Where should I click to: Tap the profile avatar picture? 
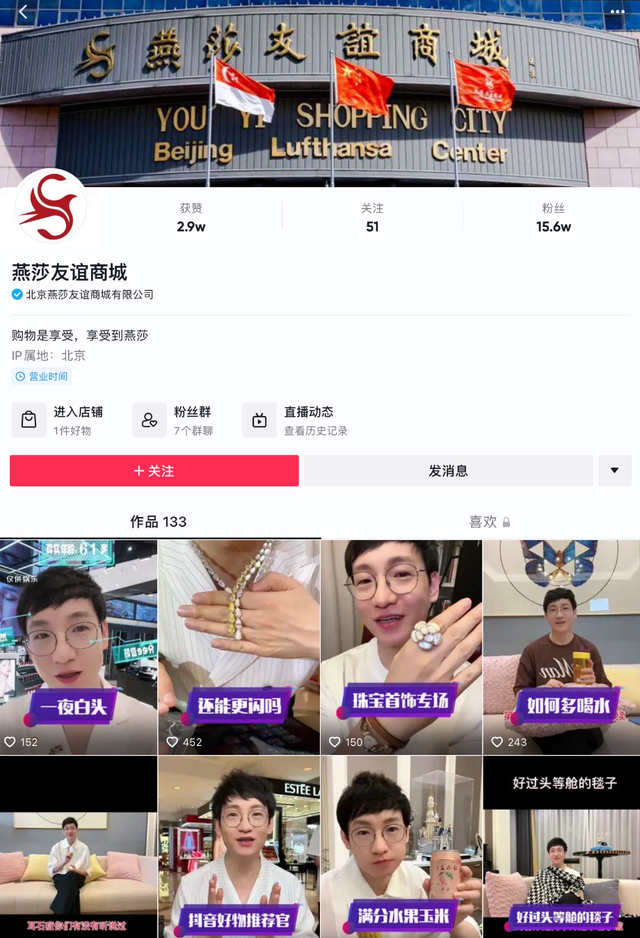[50, 207]
